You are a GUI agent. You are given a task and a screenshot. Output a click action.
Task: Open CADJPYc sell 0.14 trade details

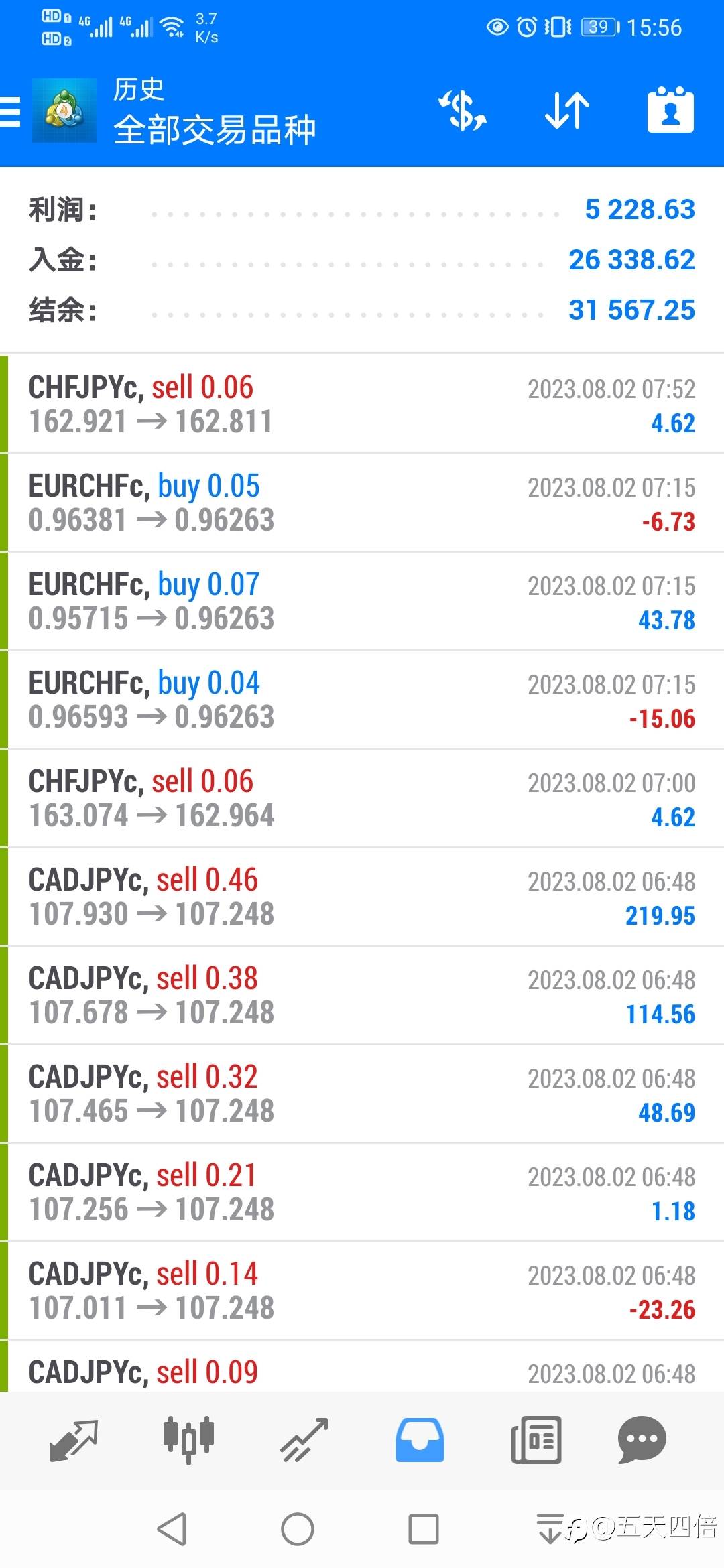pyautogui.click(x=362, y=1291)
